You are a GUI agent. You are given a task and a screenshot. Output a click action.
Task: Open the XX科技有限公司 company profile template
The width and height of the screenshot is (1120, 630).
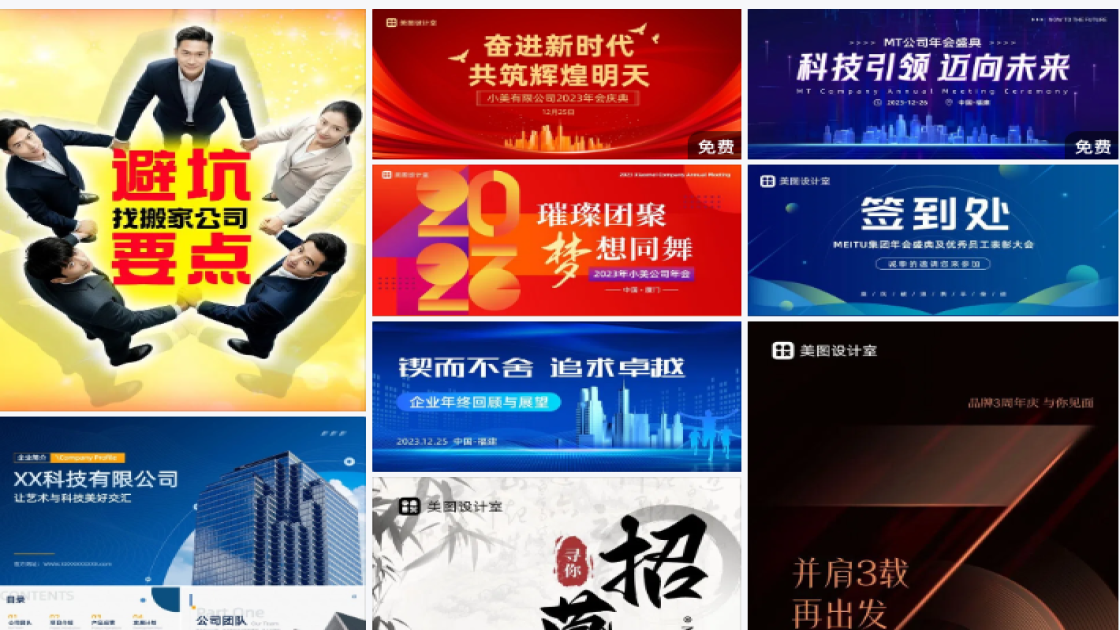(x=182, y=522)
